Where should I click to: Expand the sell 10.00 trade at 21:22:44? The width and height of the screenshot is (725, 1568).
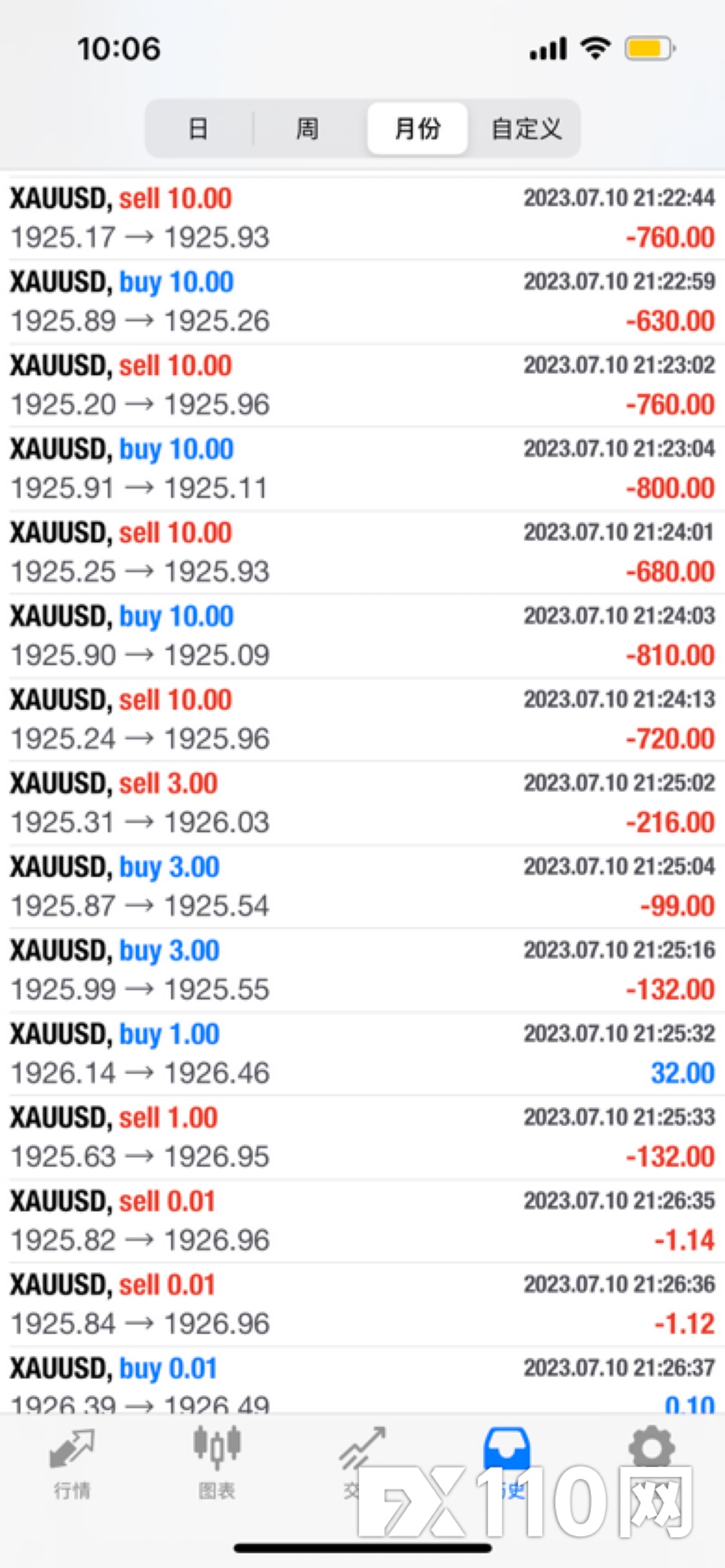point(362,218)
